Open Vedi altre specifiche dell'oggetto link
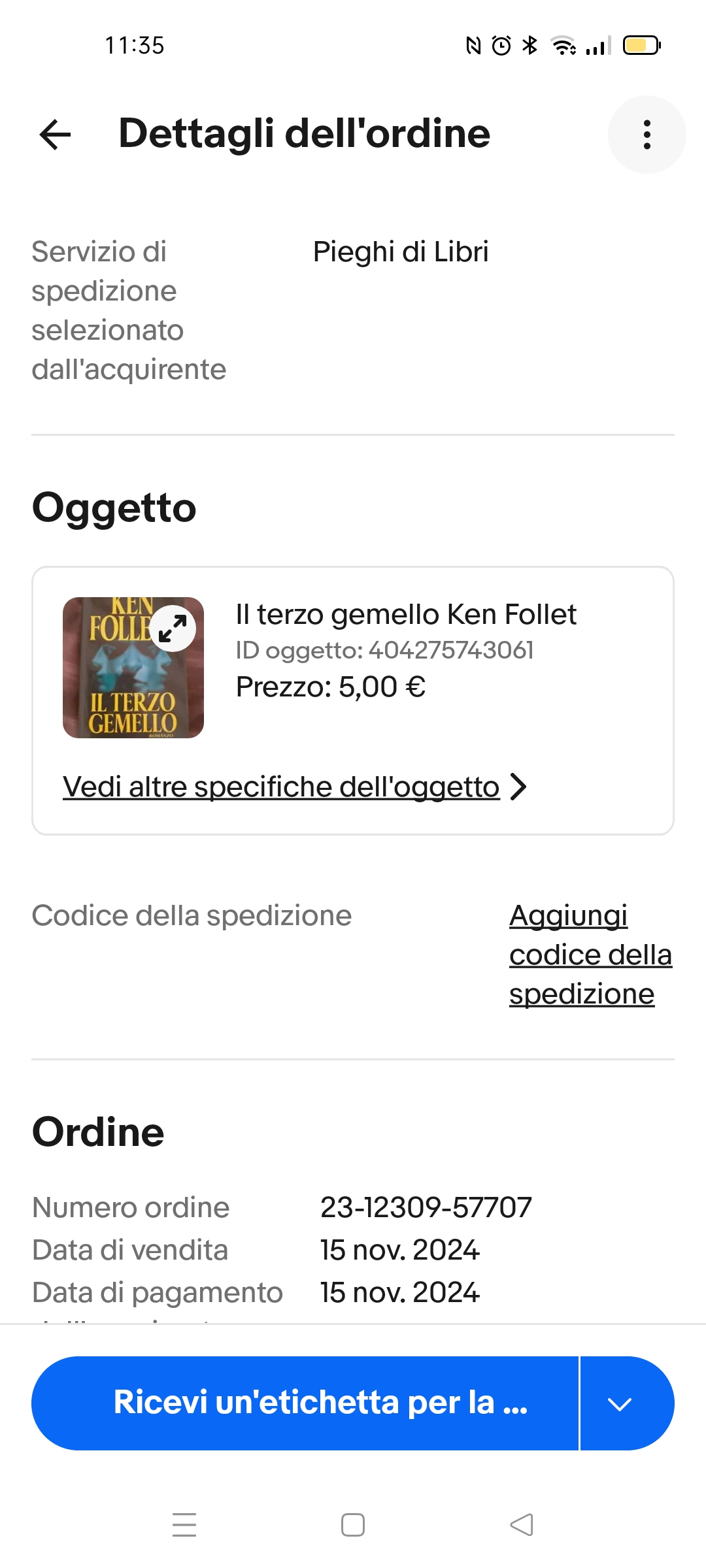The image size is (706, 1568). (295, 787)
